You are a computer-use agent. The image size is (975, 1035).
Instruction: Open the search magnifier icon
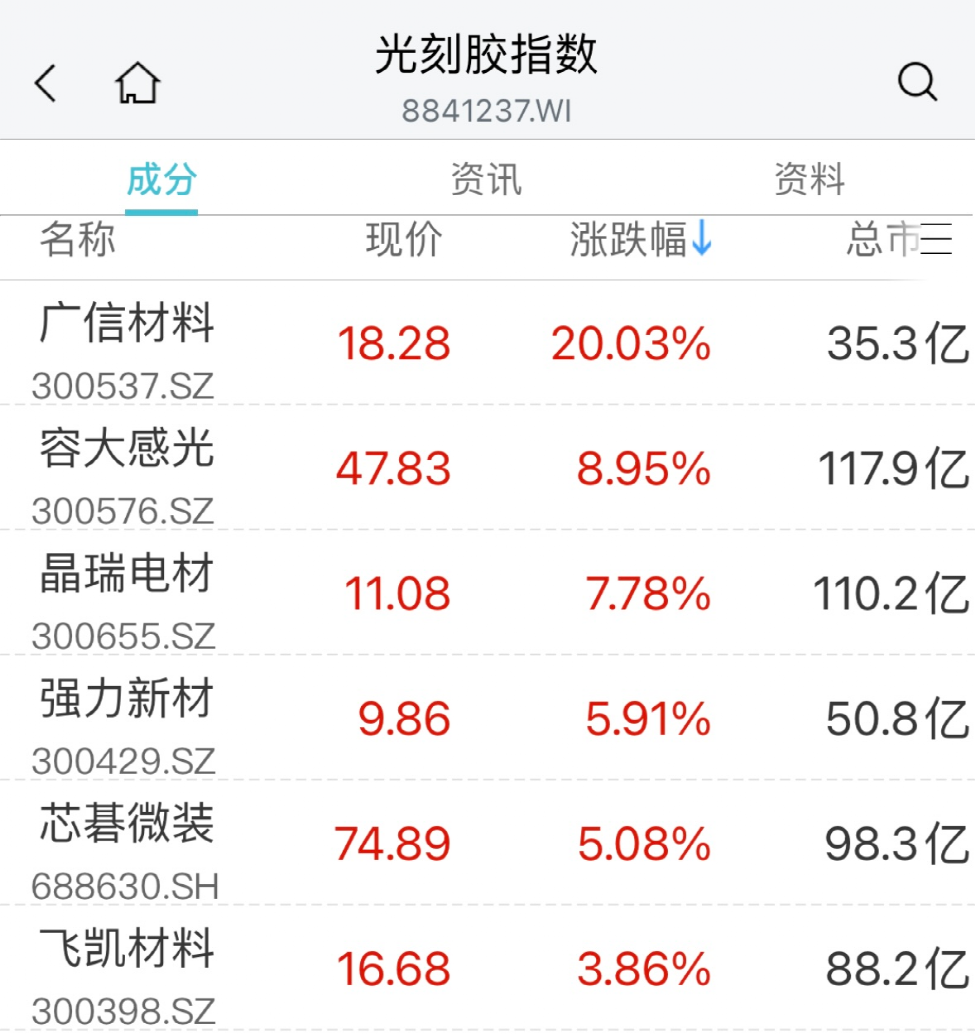[x=917, y=84]
